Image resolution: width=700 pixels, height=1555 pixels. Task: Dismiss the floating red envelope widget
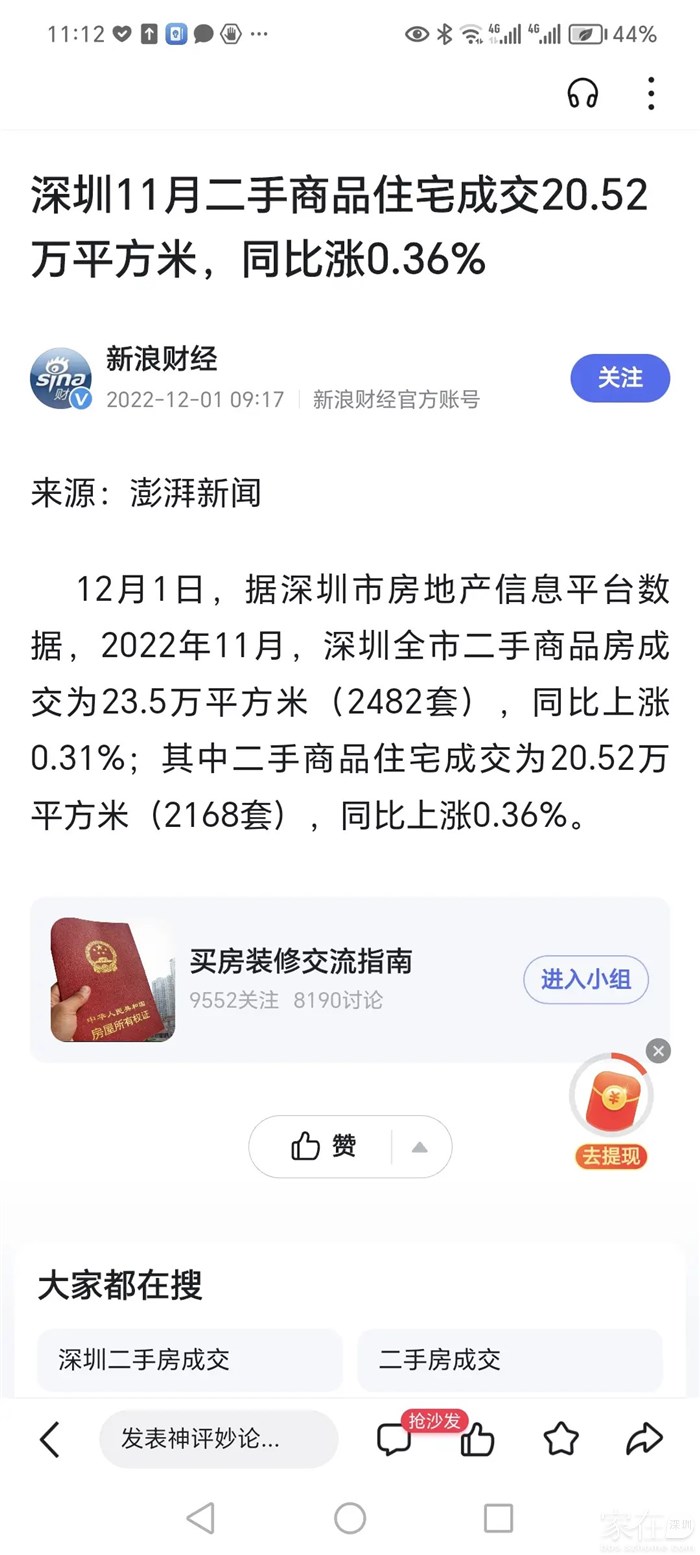click(658, 1050)
